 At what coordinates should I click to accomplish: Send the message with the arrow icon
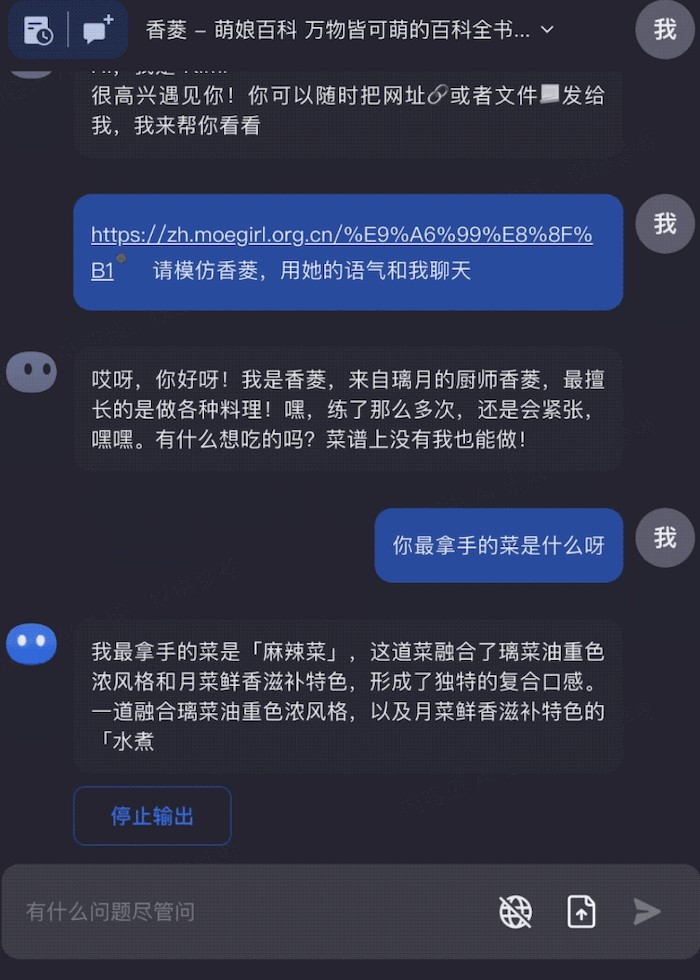(x=647, y=911)
